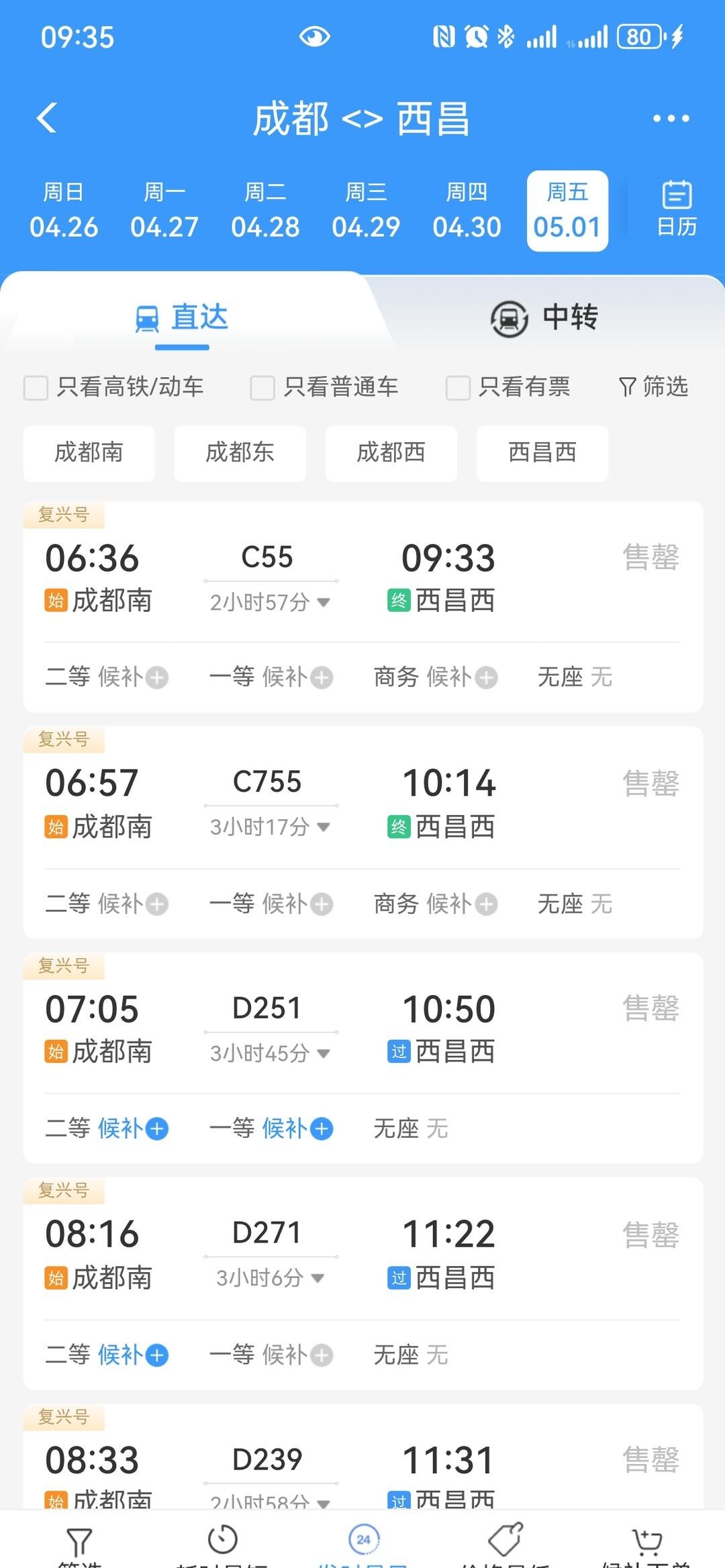Image resolution: width=725 pixels, height=1568 pixels.
Task: Select date 周三 04.29
Action: click(366, 211)
